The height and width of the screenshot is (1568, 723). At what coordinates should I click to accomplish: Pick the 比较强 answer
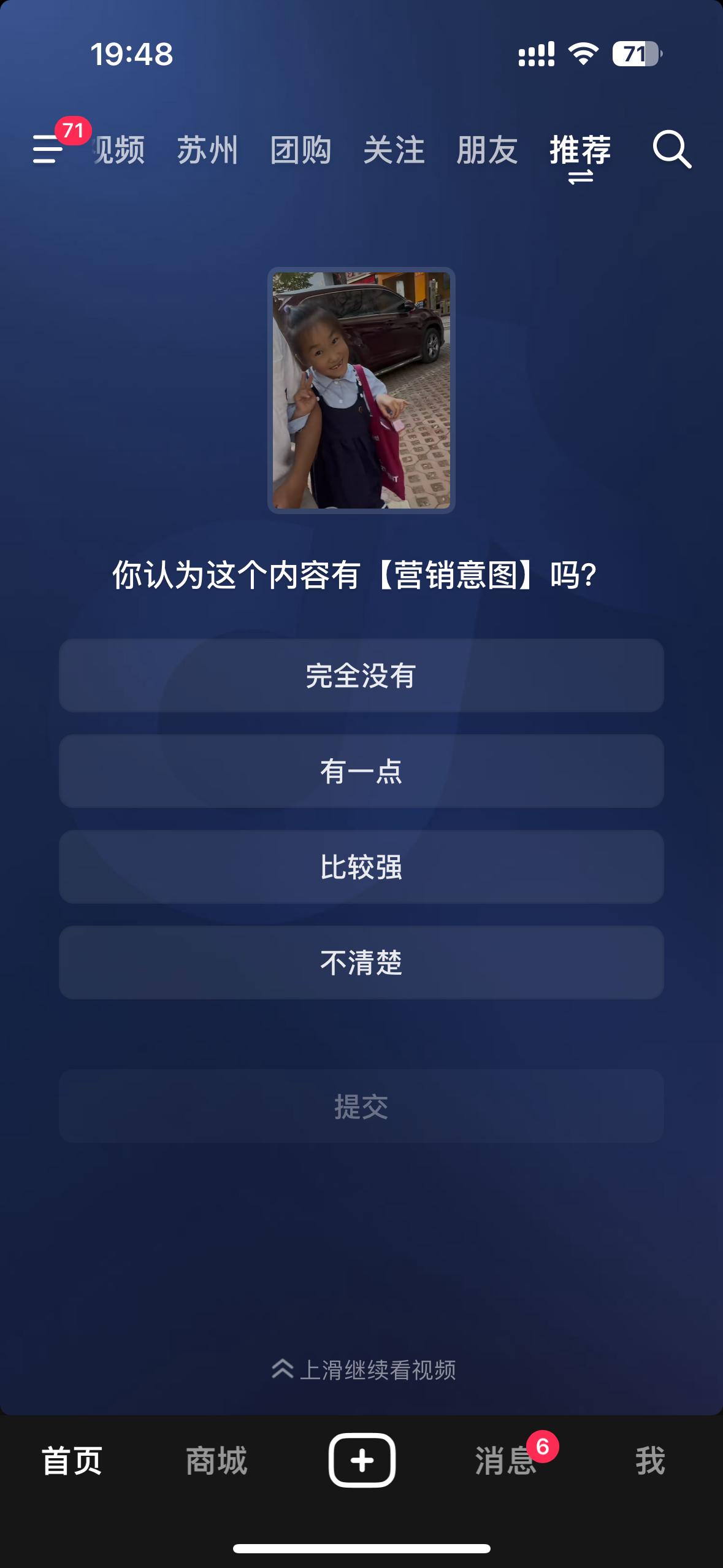click(x=361, y=867)
